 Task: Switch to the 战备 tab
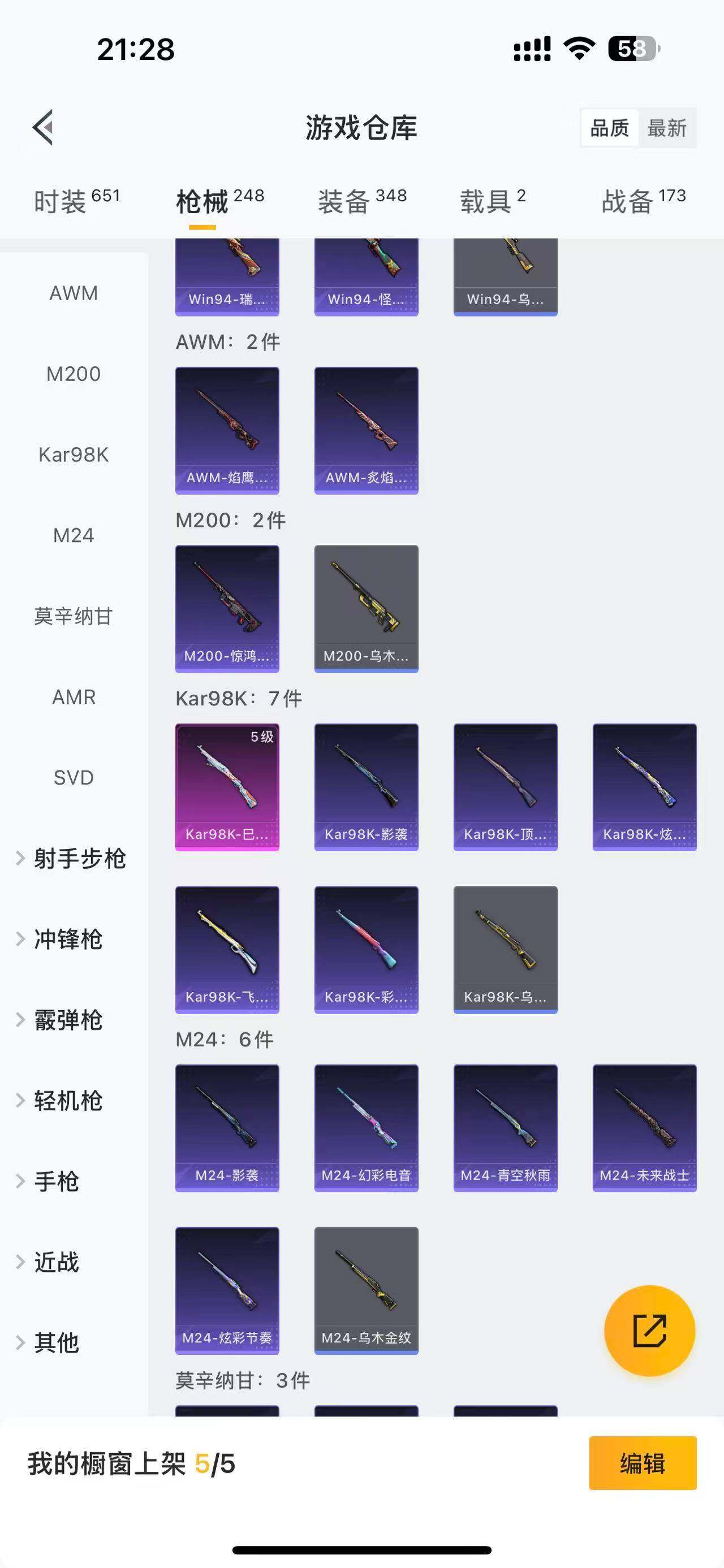(643, 201)
